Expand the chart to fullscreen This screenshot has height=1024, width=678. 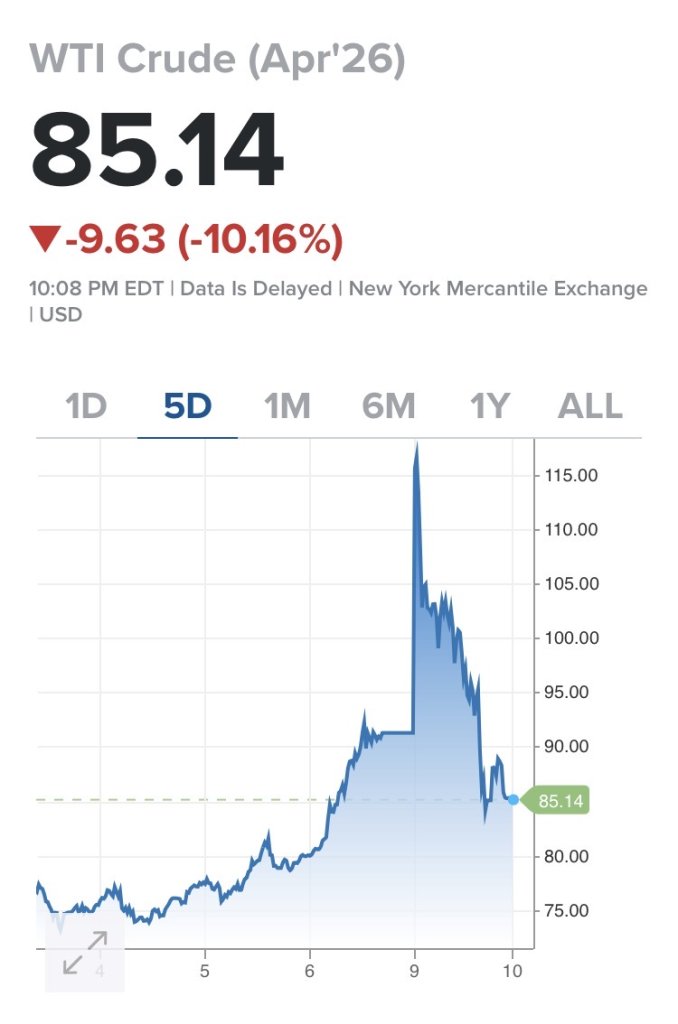(85, 953)
